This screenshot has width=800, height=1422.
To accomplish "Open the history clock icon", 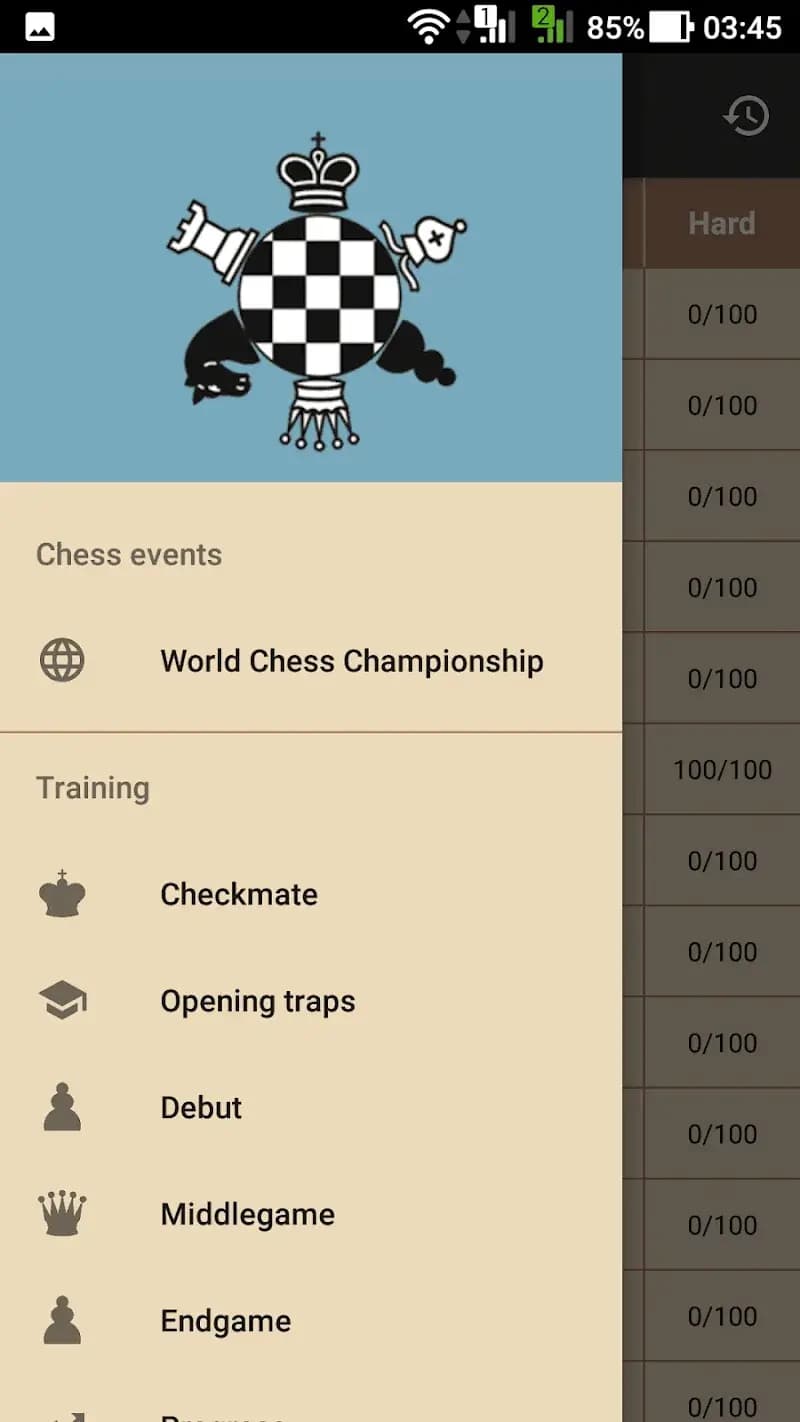I will [x=746, y=116].
